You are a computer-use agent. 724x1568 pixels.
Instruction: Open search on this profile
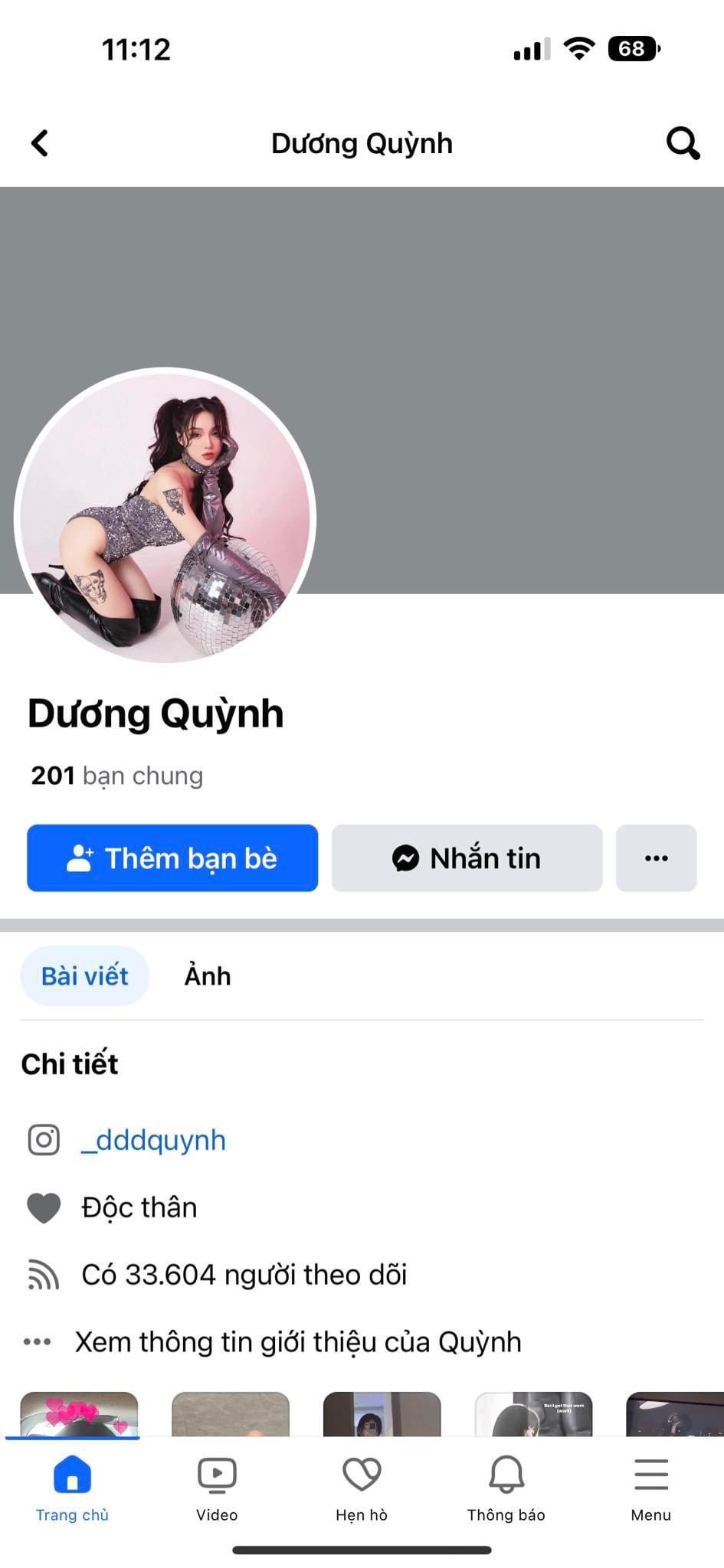[x=682, y=143]
